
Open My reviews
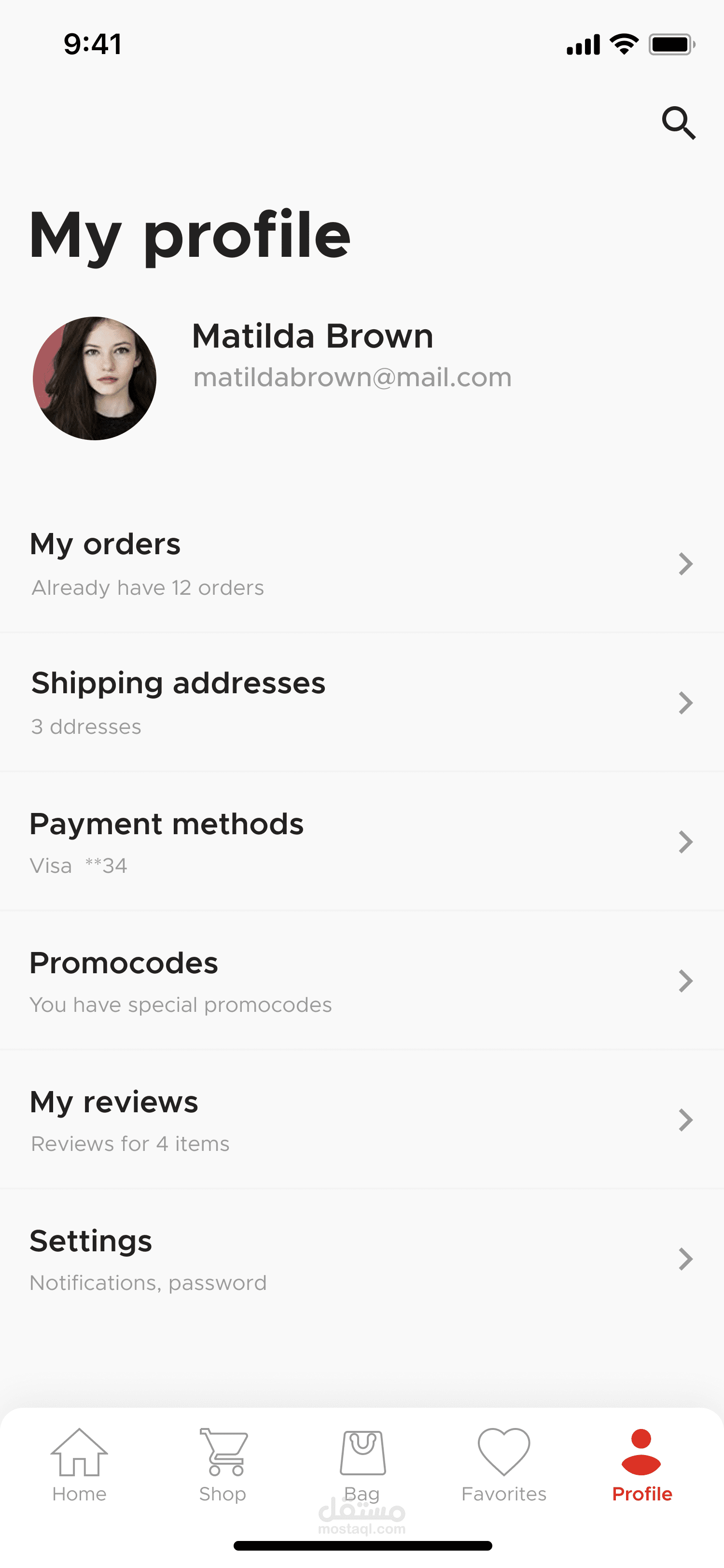click(362, 1120)
